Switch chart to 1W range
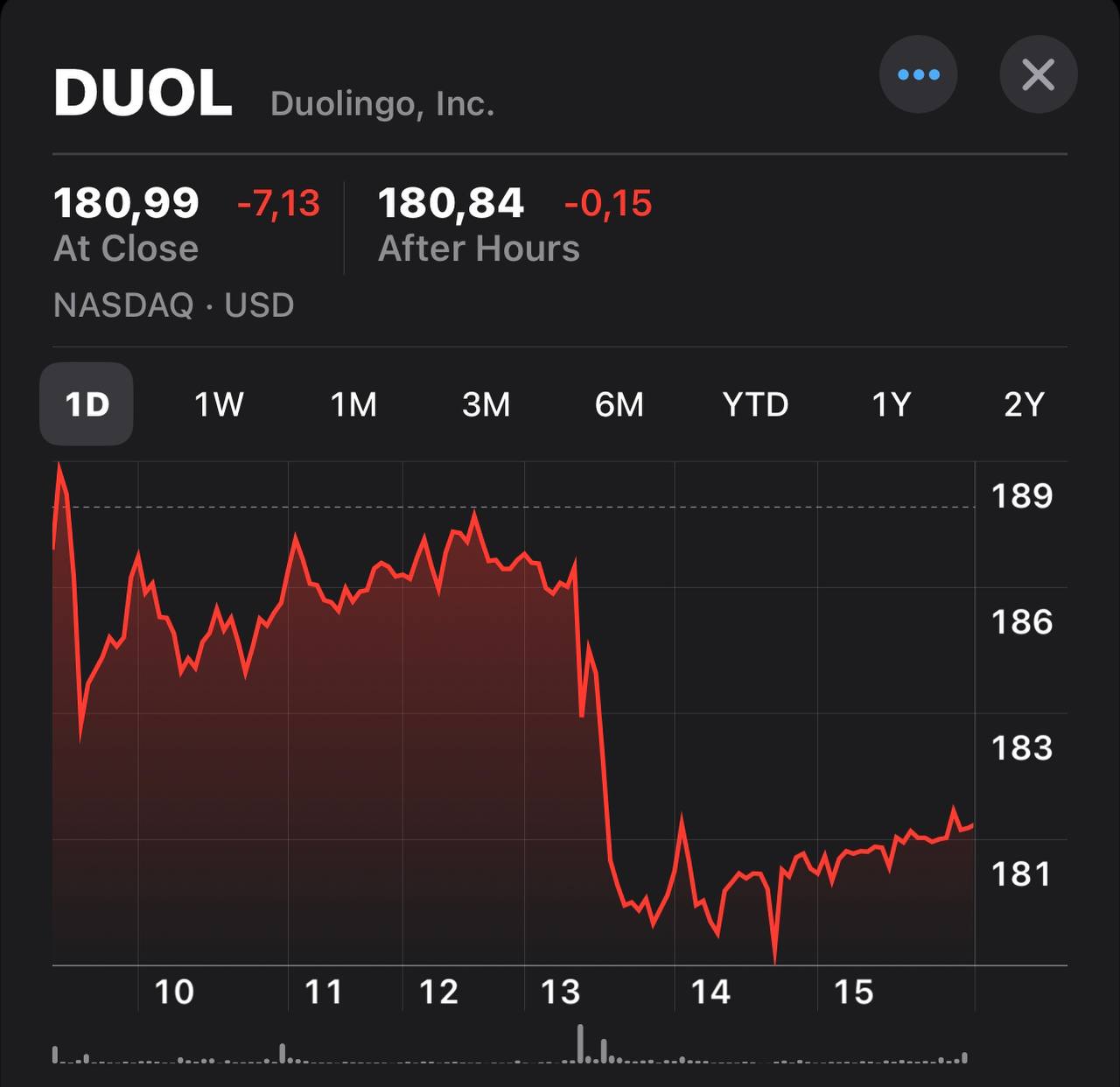The image size is (1120, 1087). pos(219,404)
